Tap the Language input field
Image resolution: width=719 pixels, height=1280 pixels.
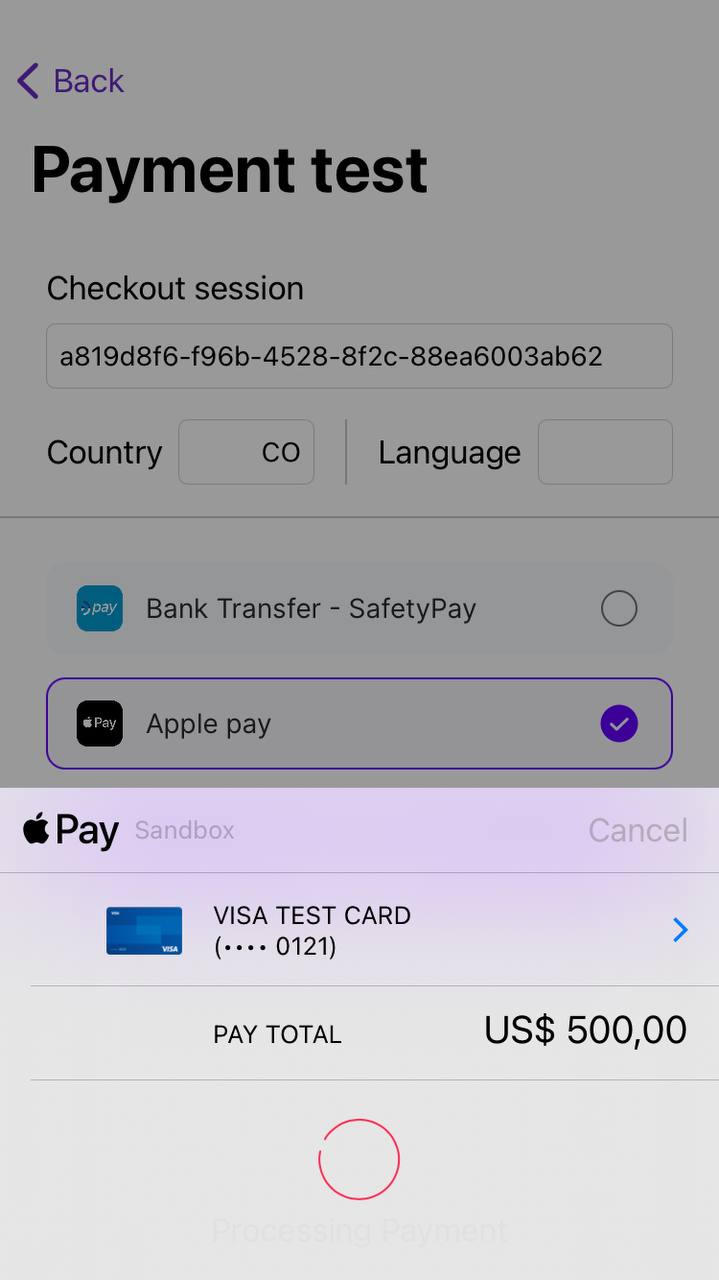pyautogui.click(x=605, y=452)
